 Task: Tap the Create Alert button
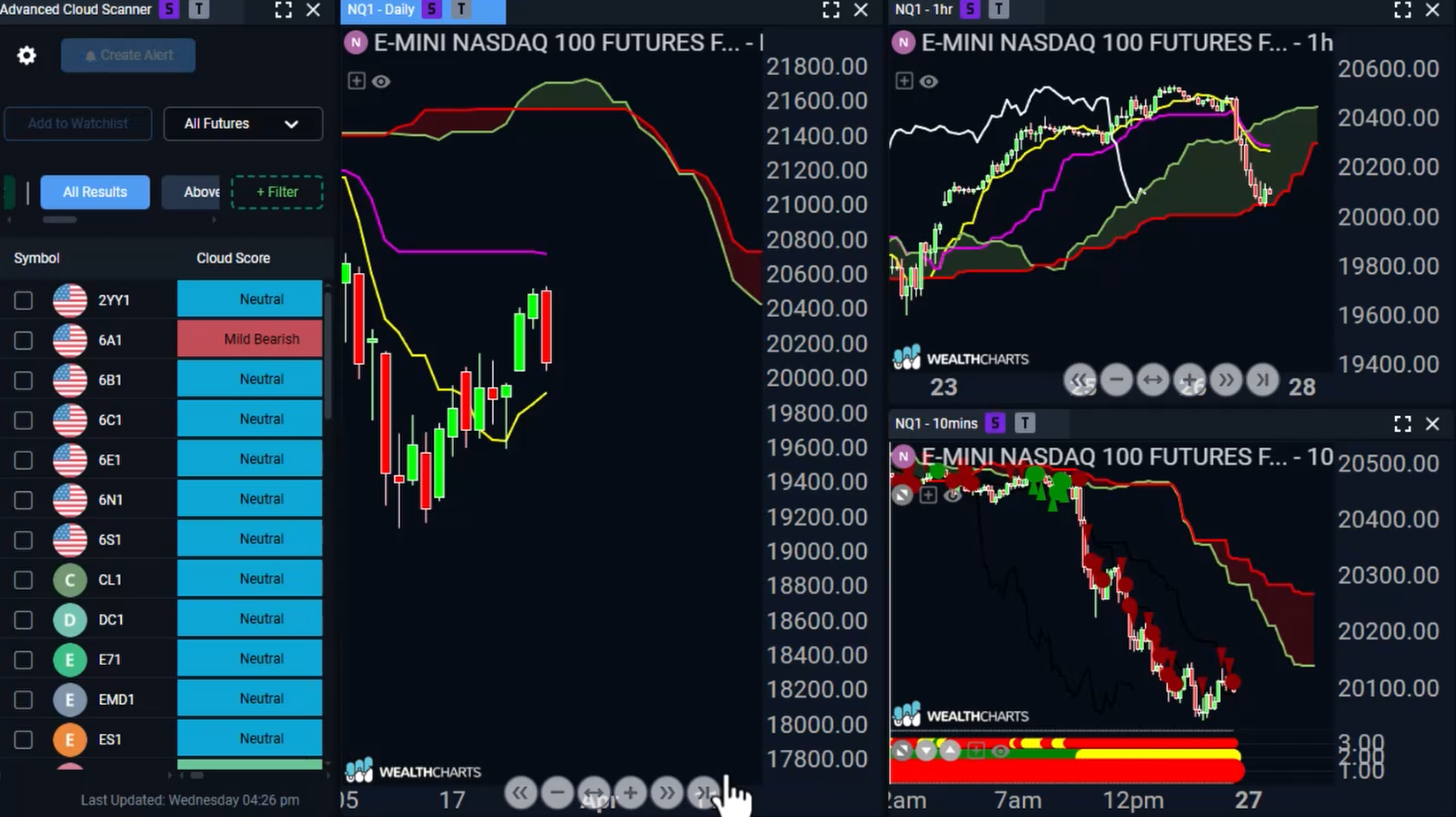[128, 56]
